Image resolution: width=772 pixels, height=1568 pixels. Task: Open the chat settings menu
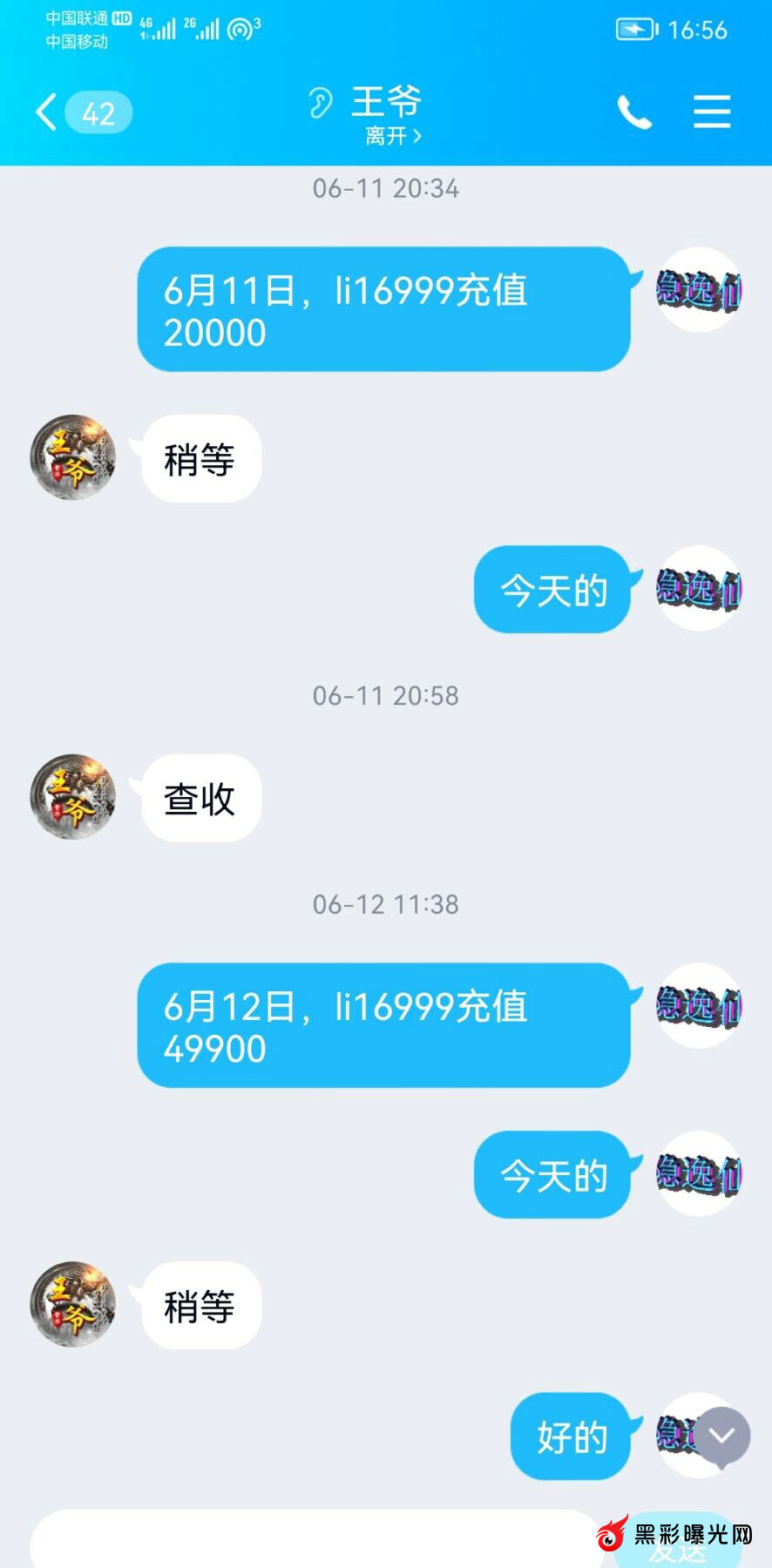pyautogui.click(x=712, y=113)
